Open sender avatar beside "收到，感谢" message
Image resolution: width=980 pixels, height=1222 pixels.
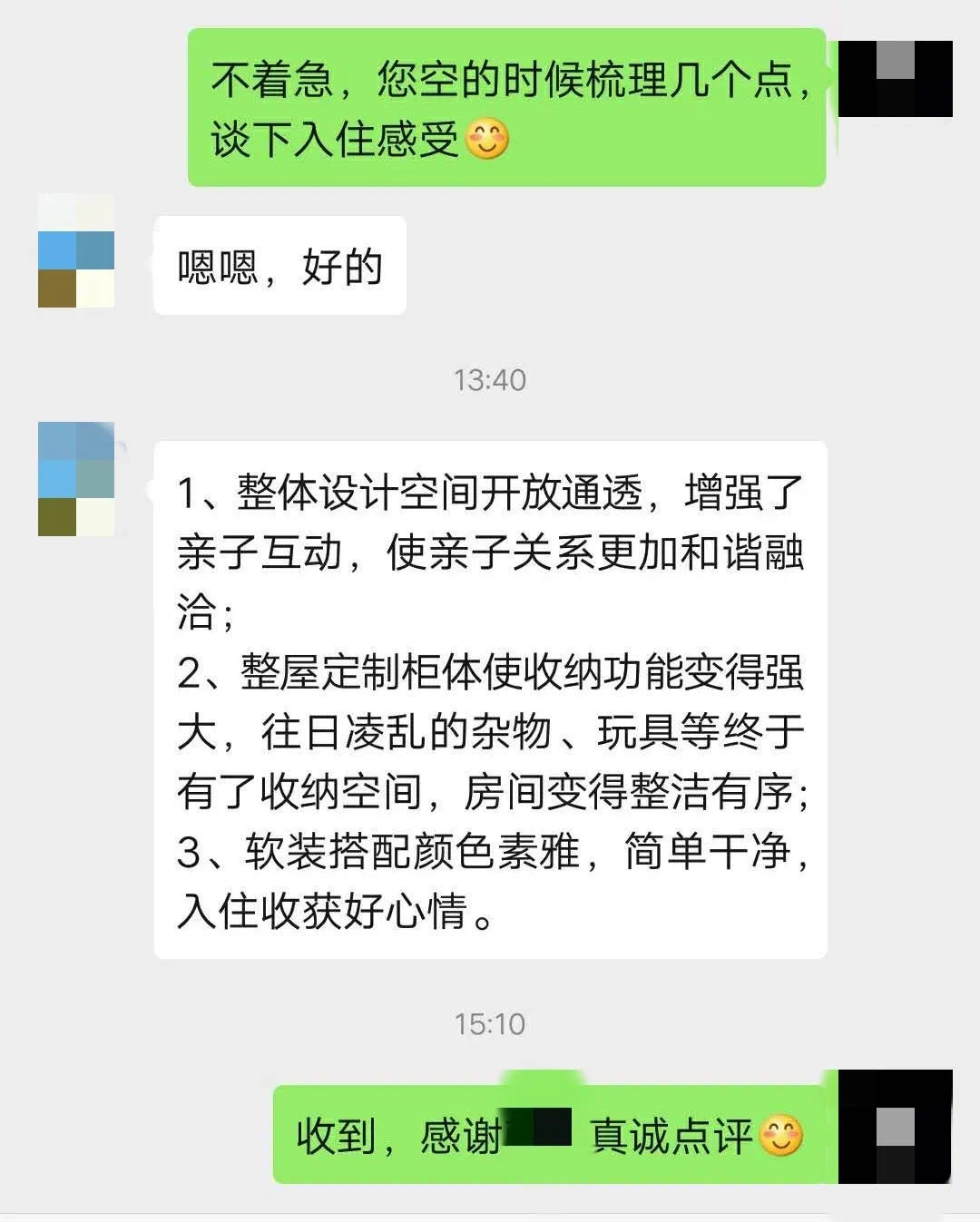coord(895,1127)
